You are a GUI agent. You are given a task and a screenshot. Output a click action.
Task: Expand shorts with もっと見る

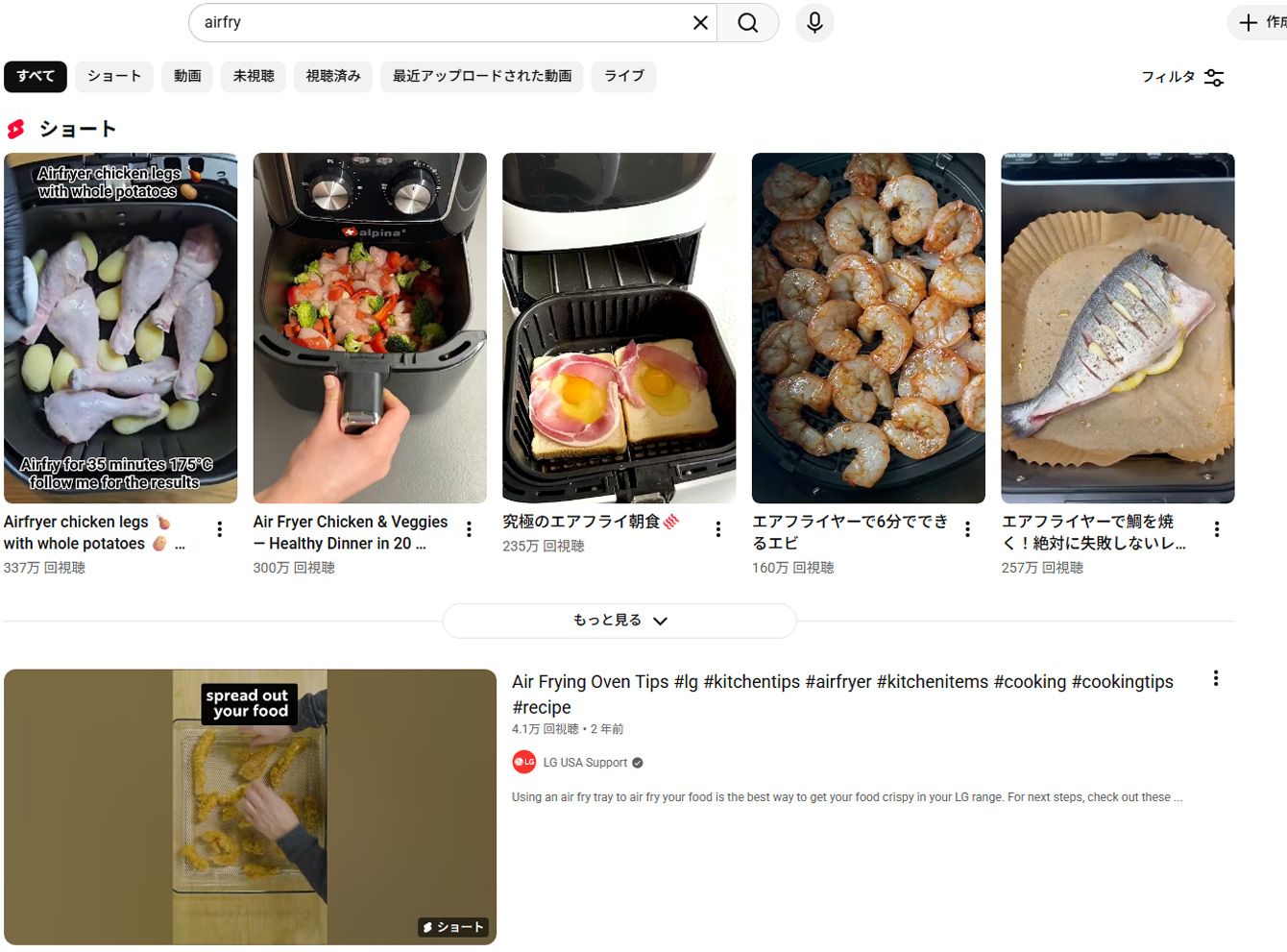coord(619,621)
